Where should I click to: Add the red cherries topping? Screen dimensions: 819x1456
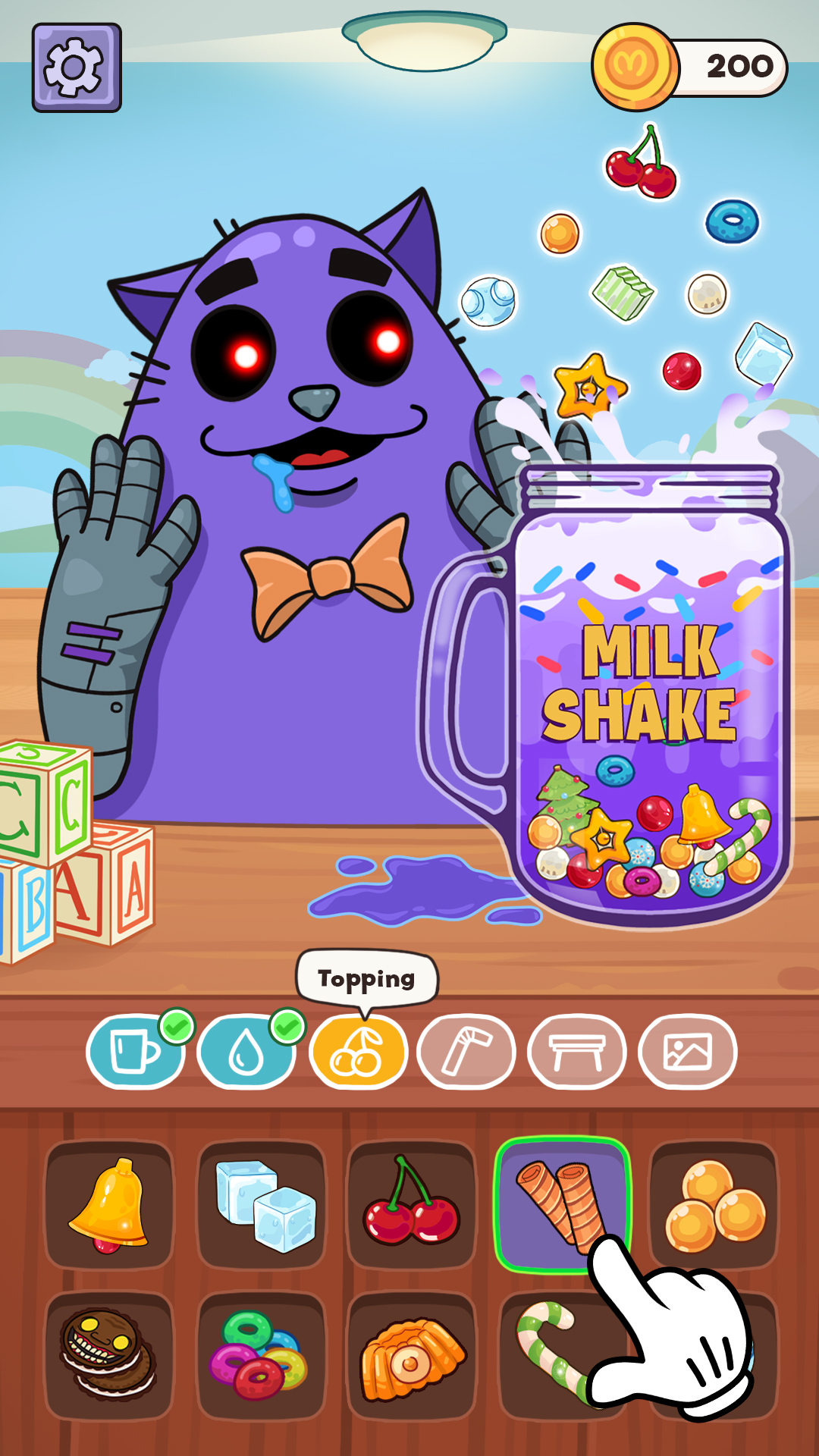click(x=412, y=1204)
